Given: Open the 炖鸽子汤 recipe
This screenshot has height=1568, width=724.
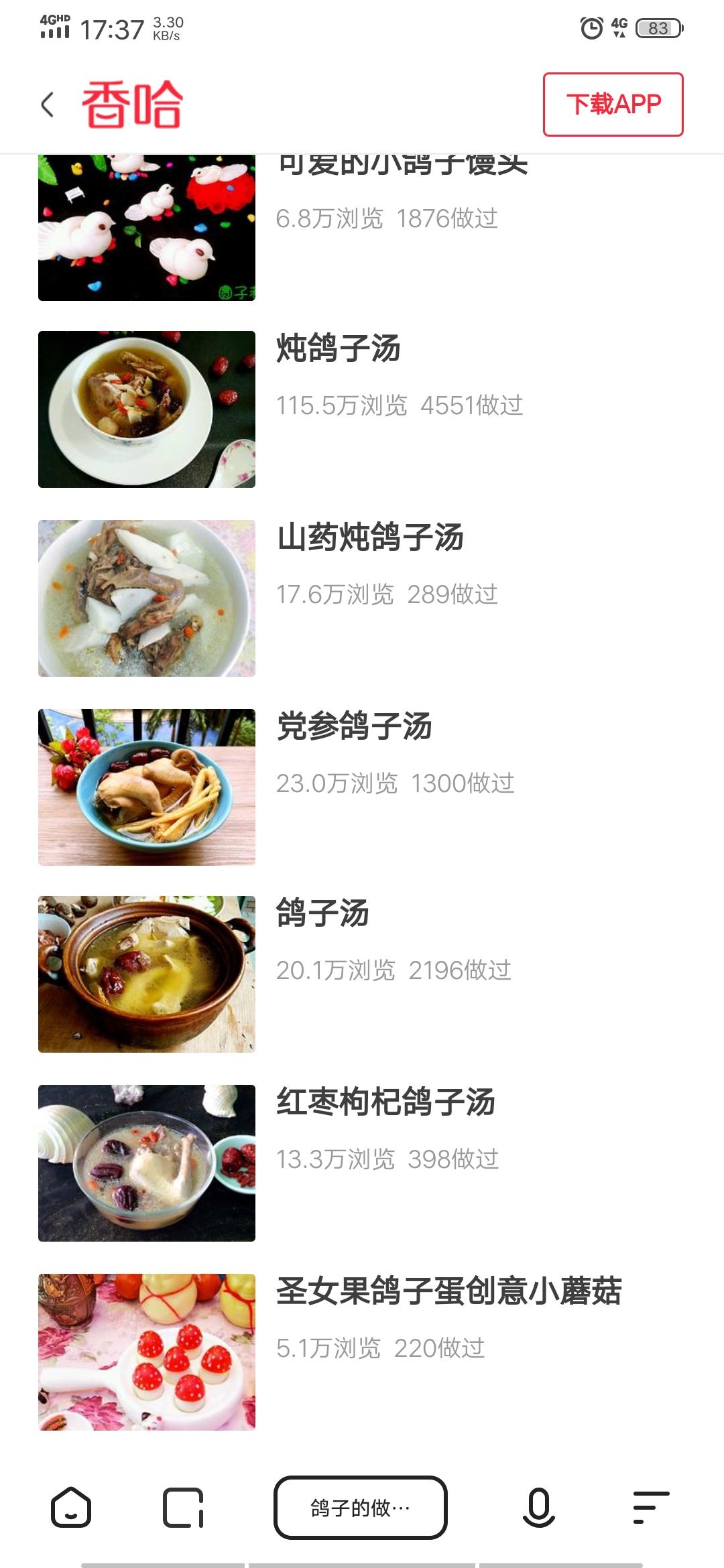Looking at the screenshot, I should 339,348.
